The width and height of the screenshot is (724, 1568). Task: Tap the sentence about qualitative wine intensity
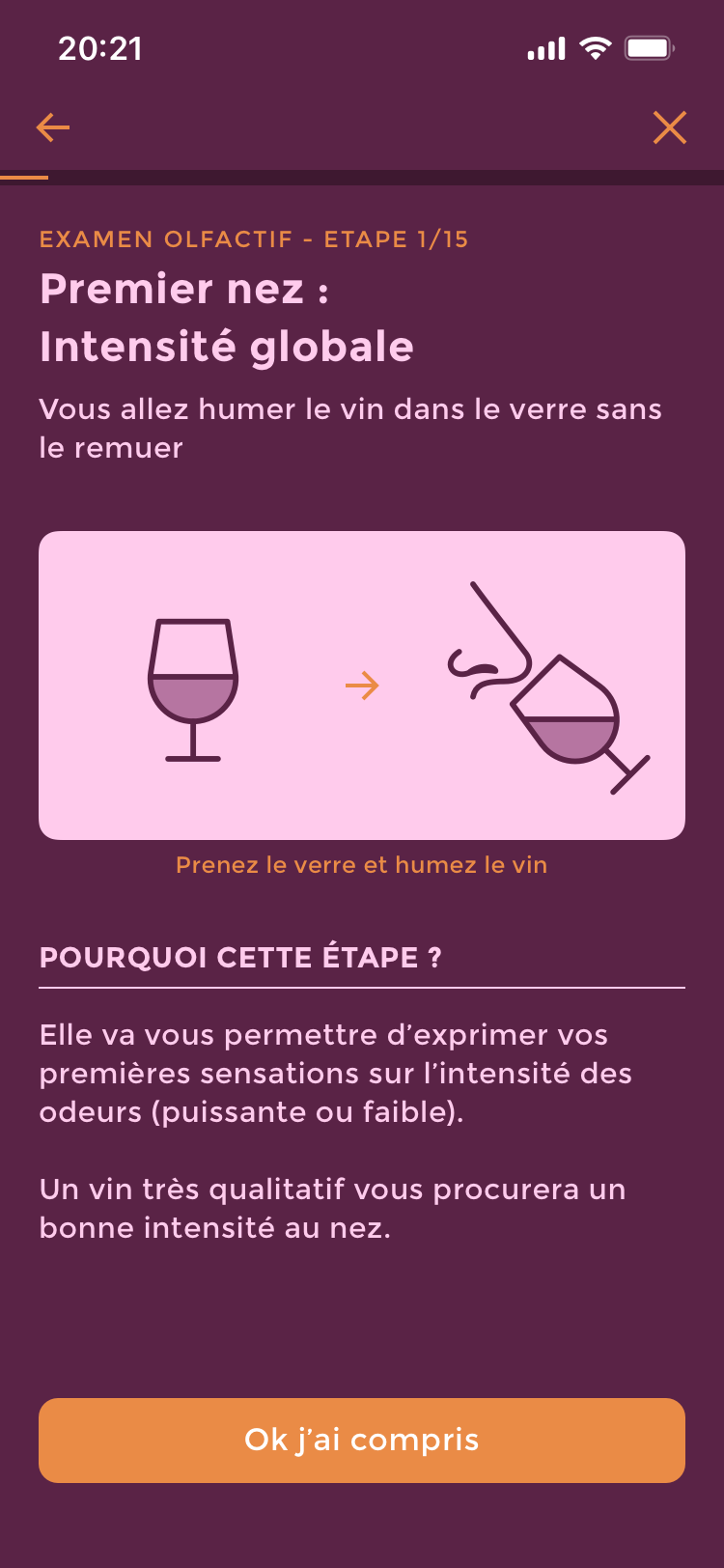point(332,1208)
